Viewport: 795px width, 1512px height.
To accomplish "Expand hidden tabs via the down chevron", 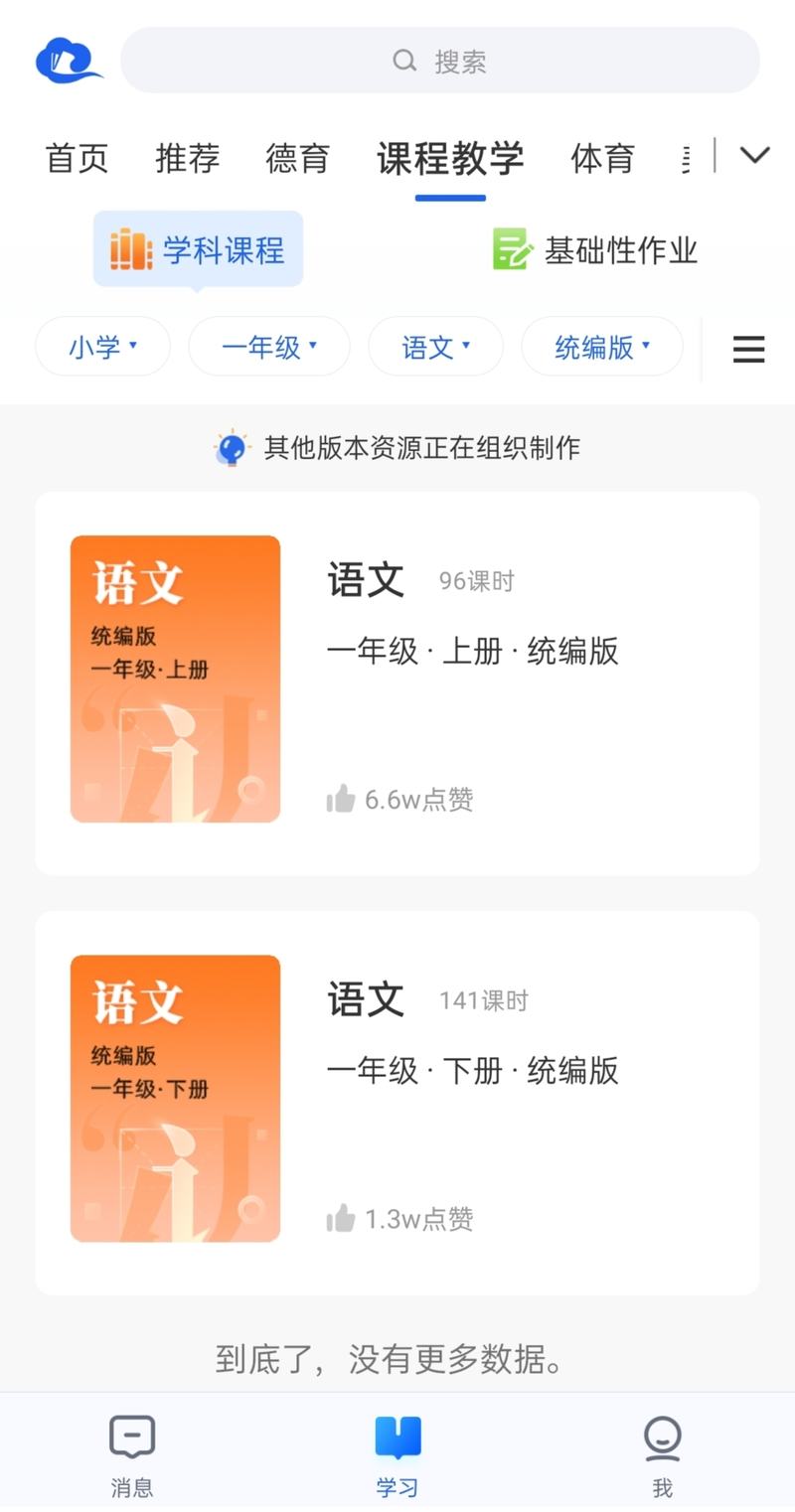I will (x=755, y=155).
